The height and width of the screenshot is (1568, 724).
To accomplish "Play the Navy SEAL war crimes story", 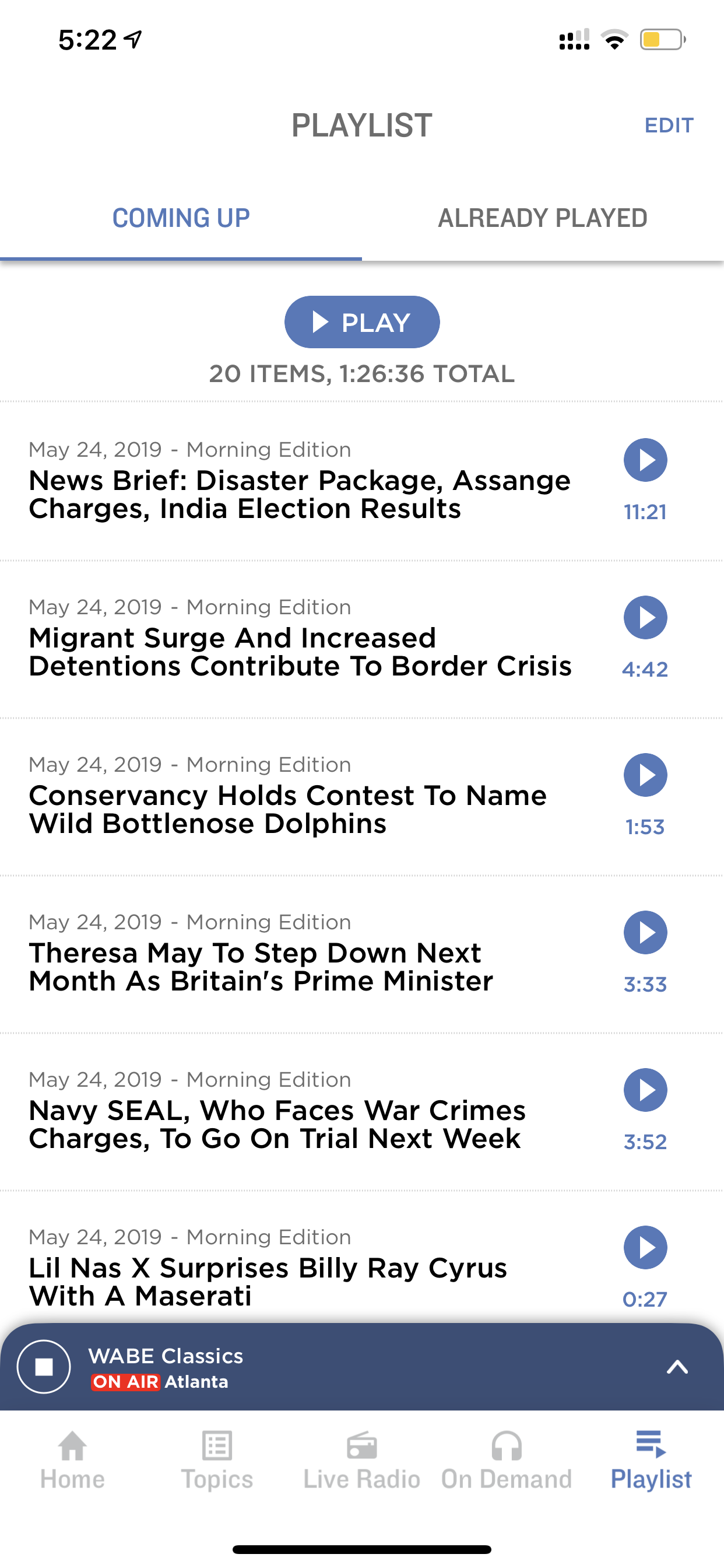I will pyautogui.click(x=645, y=1090).
